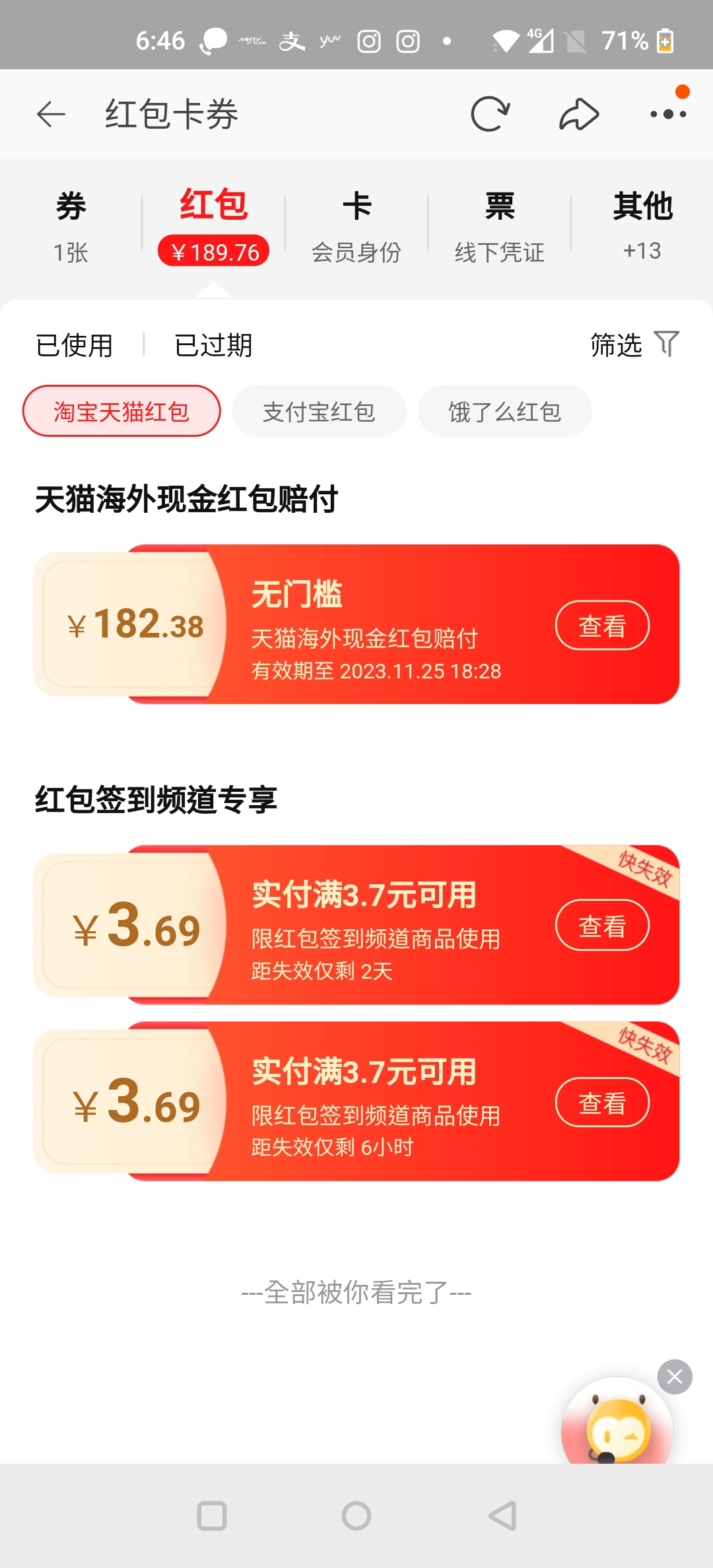Screen dimensions: 713x1568
Task: View 已使用 red packets
Action: (75, 345)
